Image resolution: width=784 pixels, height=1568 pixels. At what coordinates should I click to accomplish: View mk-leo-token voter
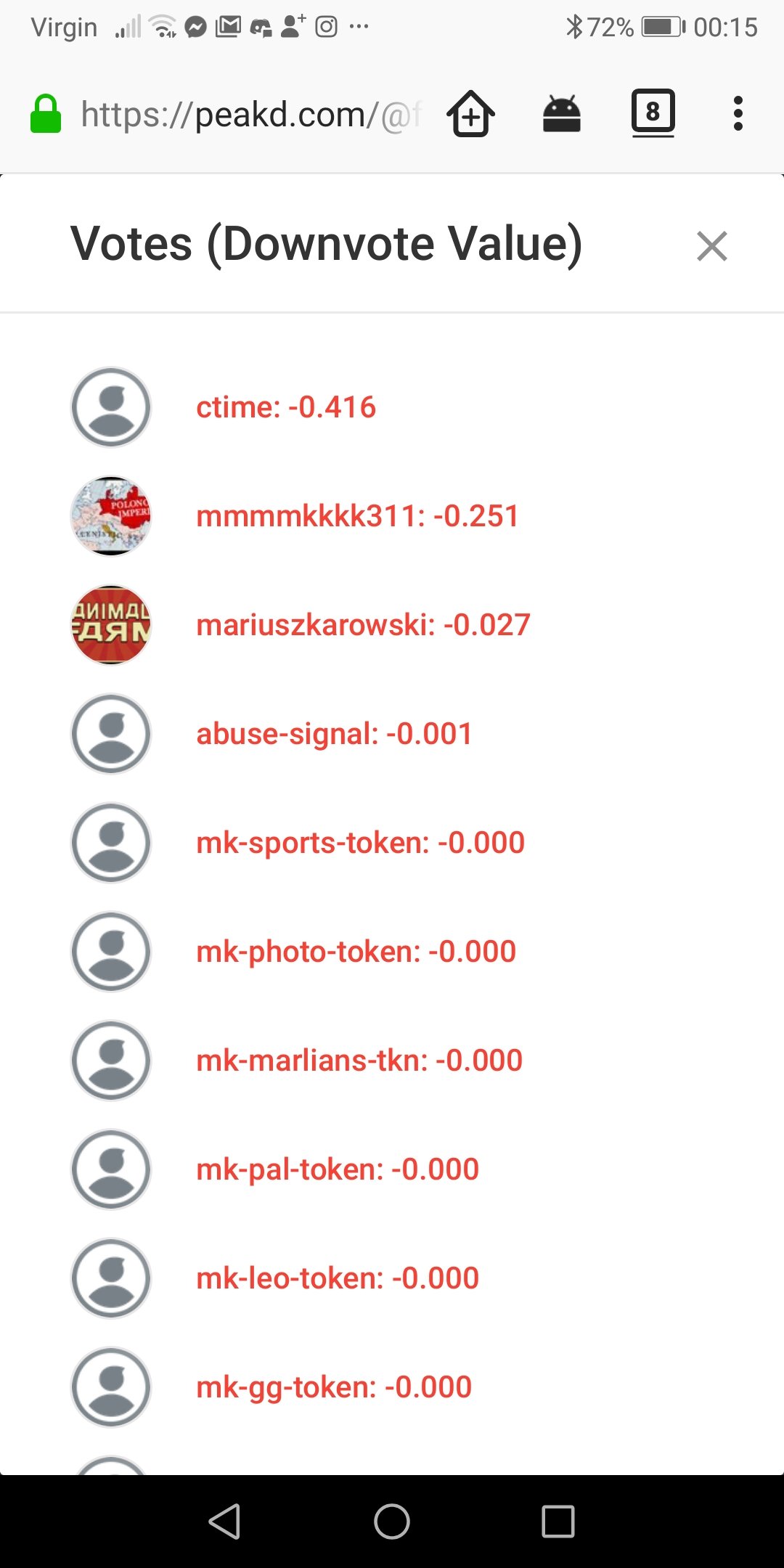point(338,1278)
